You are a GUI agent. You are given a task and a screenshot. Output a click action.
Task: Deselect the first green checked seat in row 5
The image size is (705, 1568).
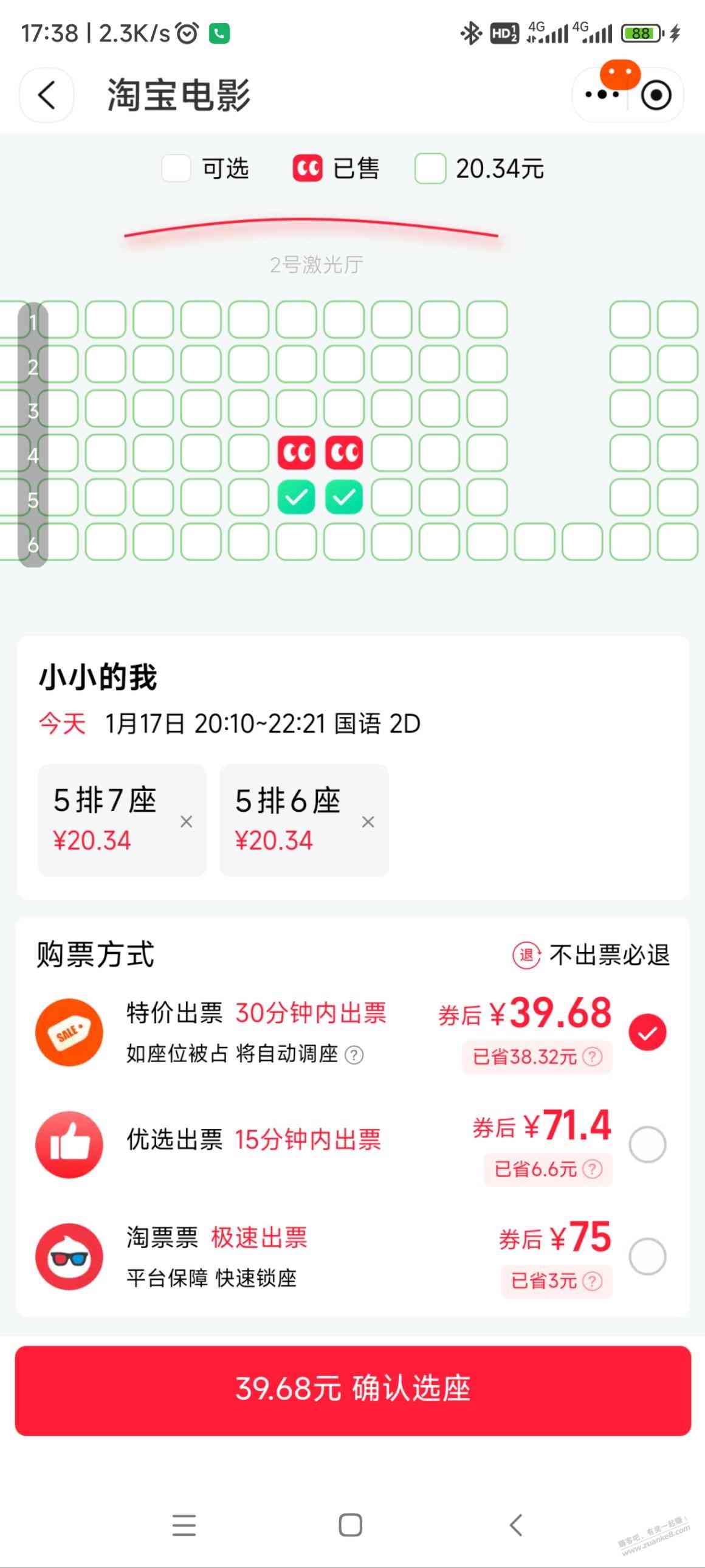click(296, 497)
